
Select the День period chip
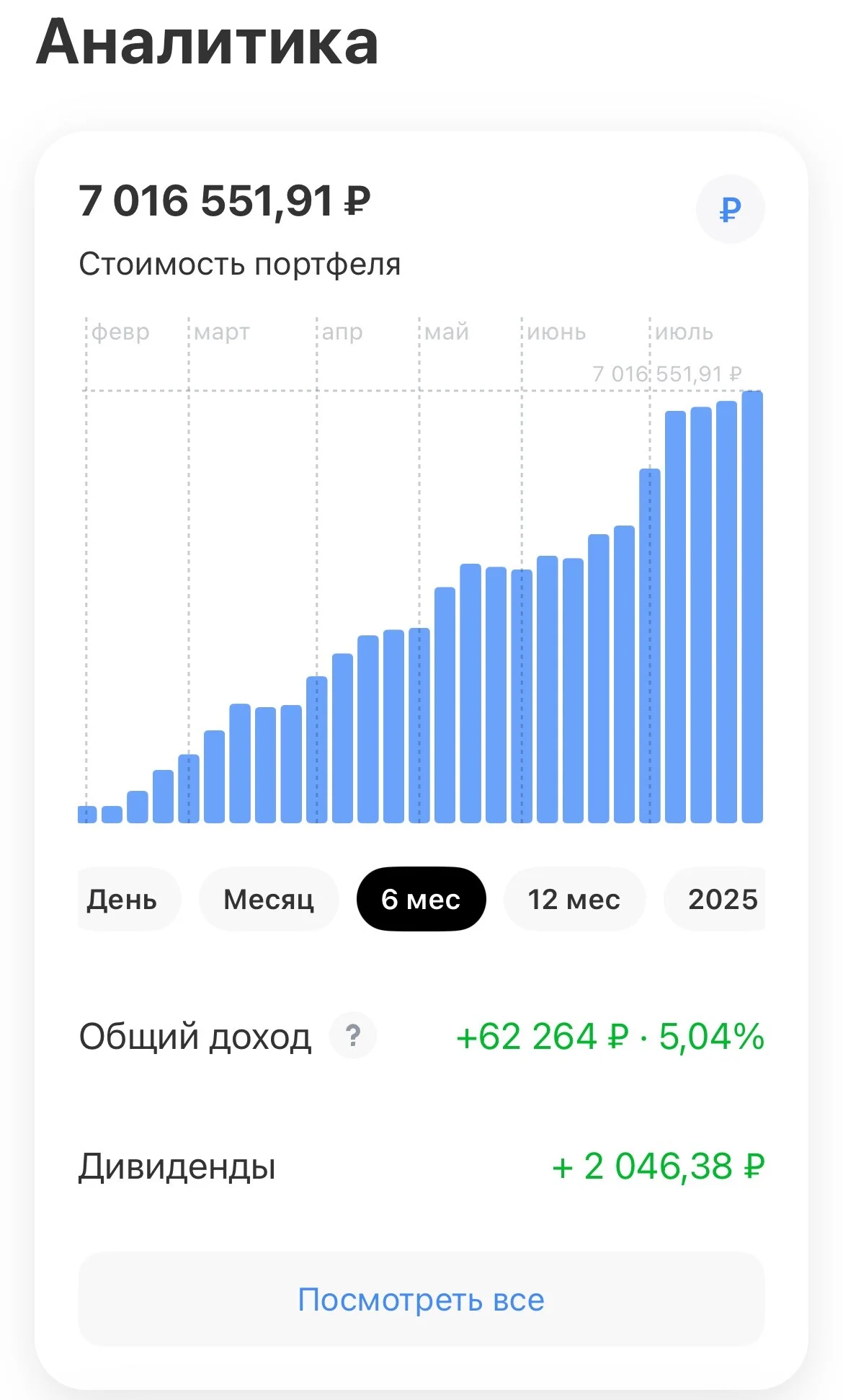tap(127, 899)
